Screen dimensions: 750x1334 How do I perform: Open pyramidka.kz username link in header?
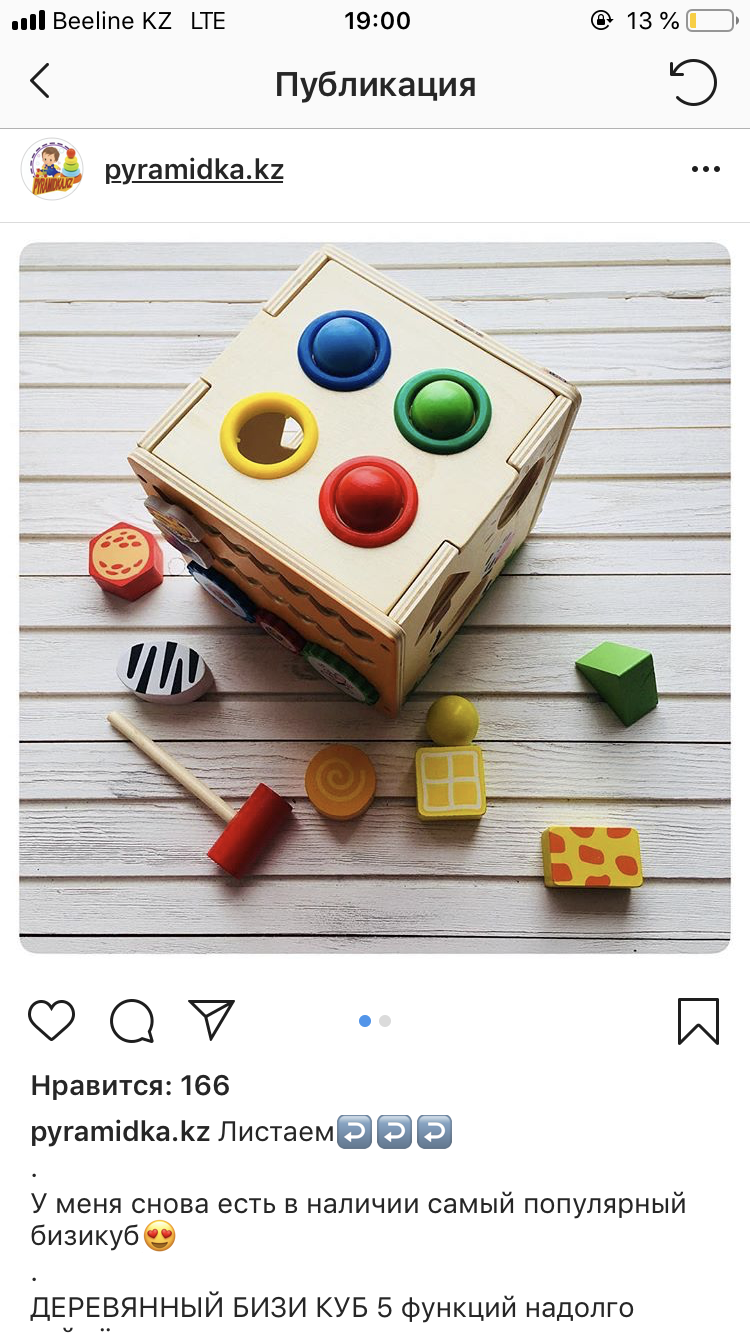click(194, 170)
